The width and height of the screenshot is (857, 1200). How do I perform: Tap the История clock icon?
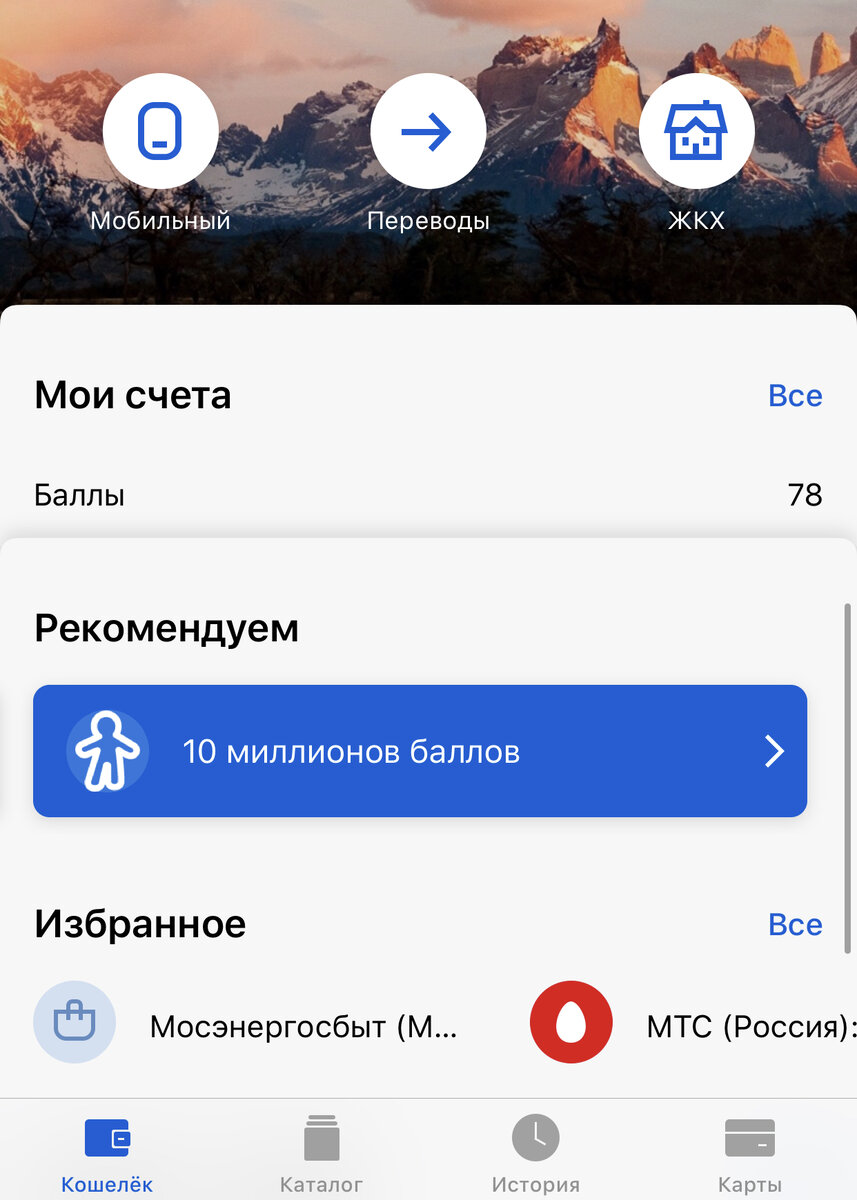click(x=535, y=1137)
